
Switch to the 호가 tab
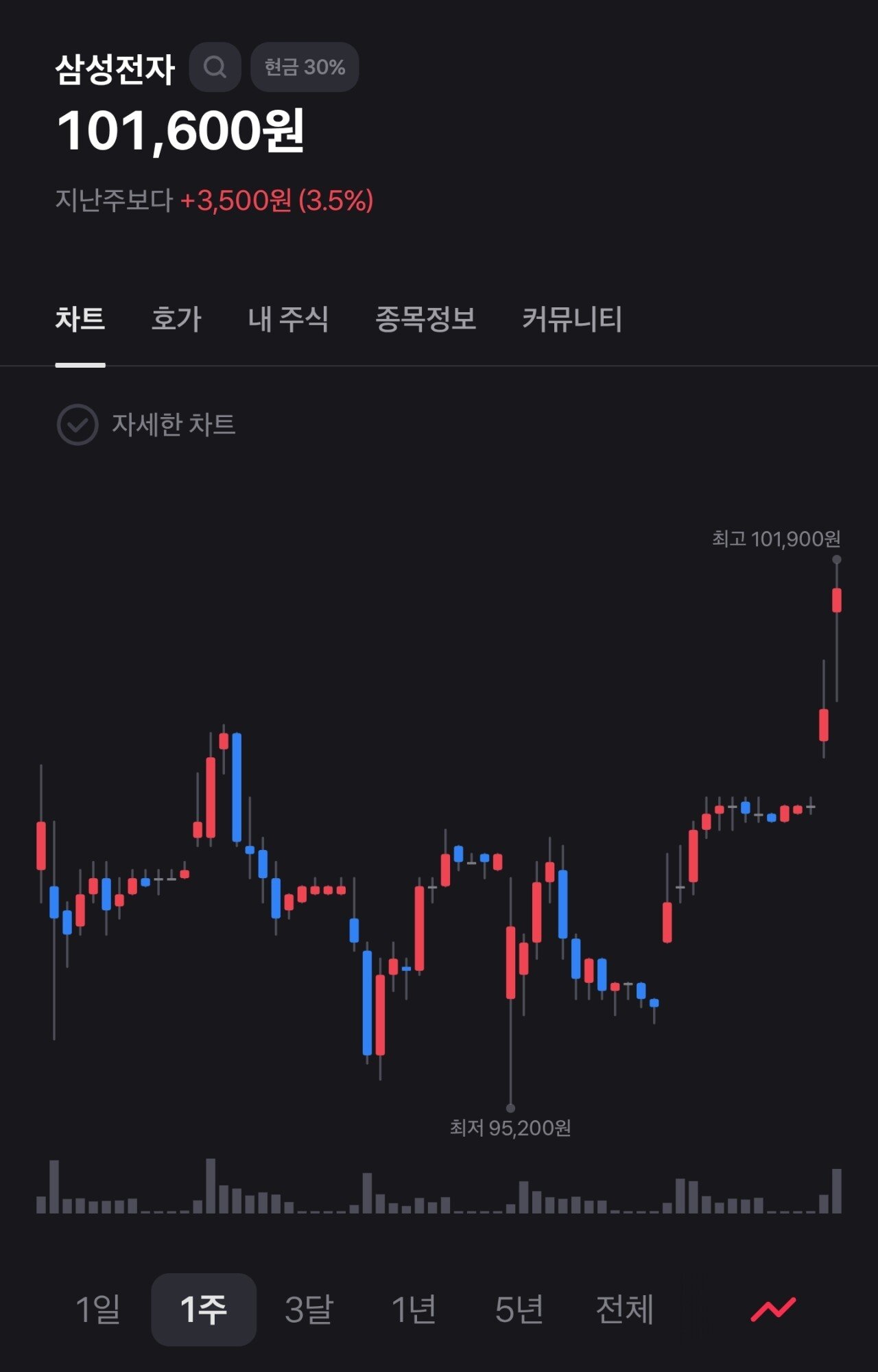coord(176,319)
